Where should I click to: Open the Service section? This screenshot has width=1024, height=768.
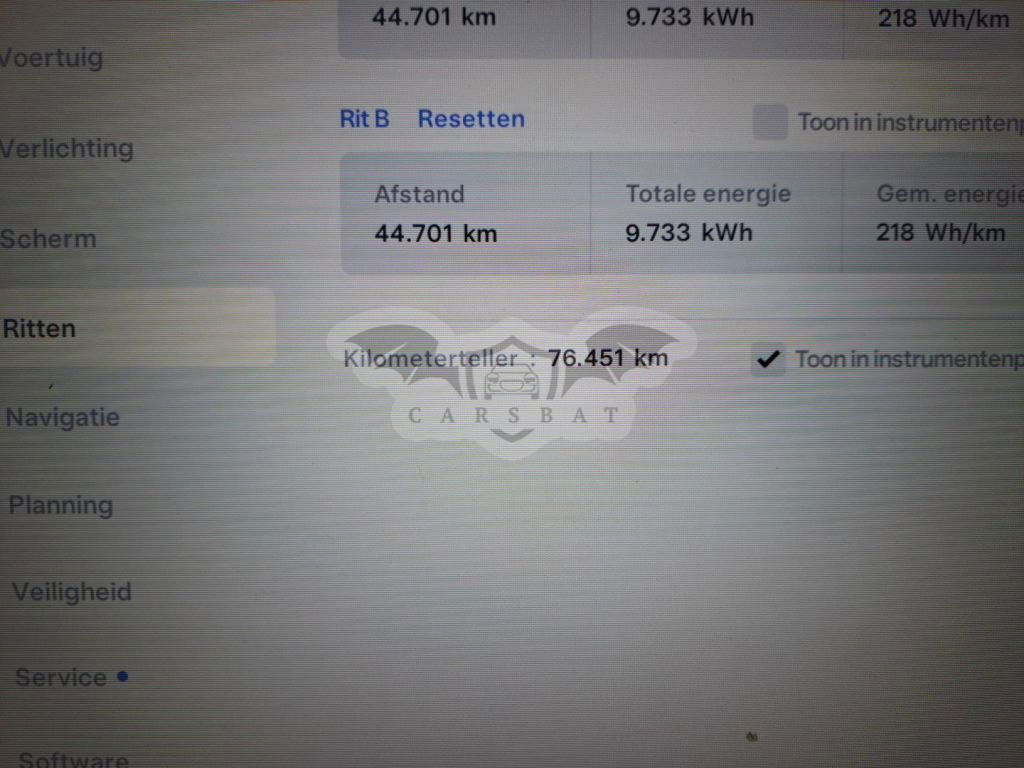[62, 678]
